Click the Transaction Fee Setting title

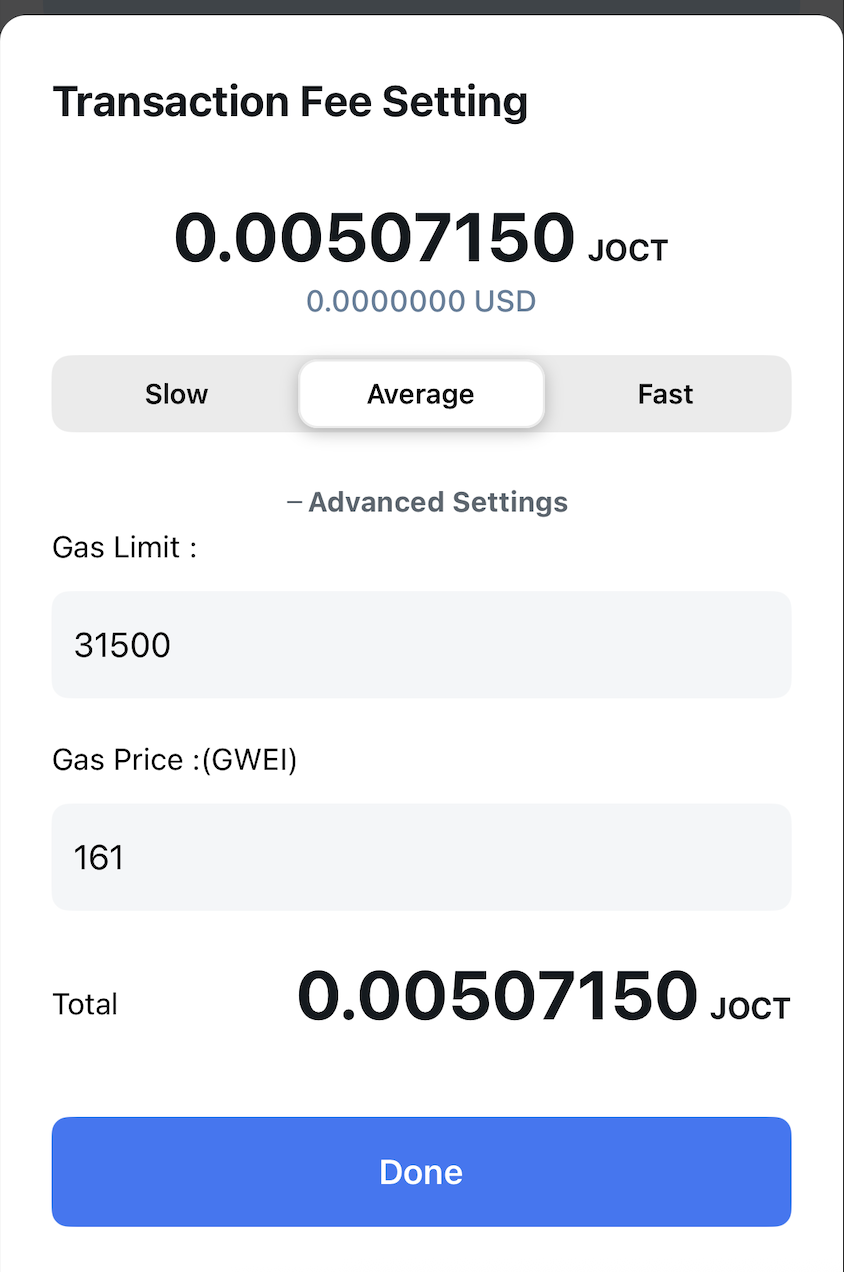pyautogui.click(x=290, y=100)
